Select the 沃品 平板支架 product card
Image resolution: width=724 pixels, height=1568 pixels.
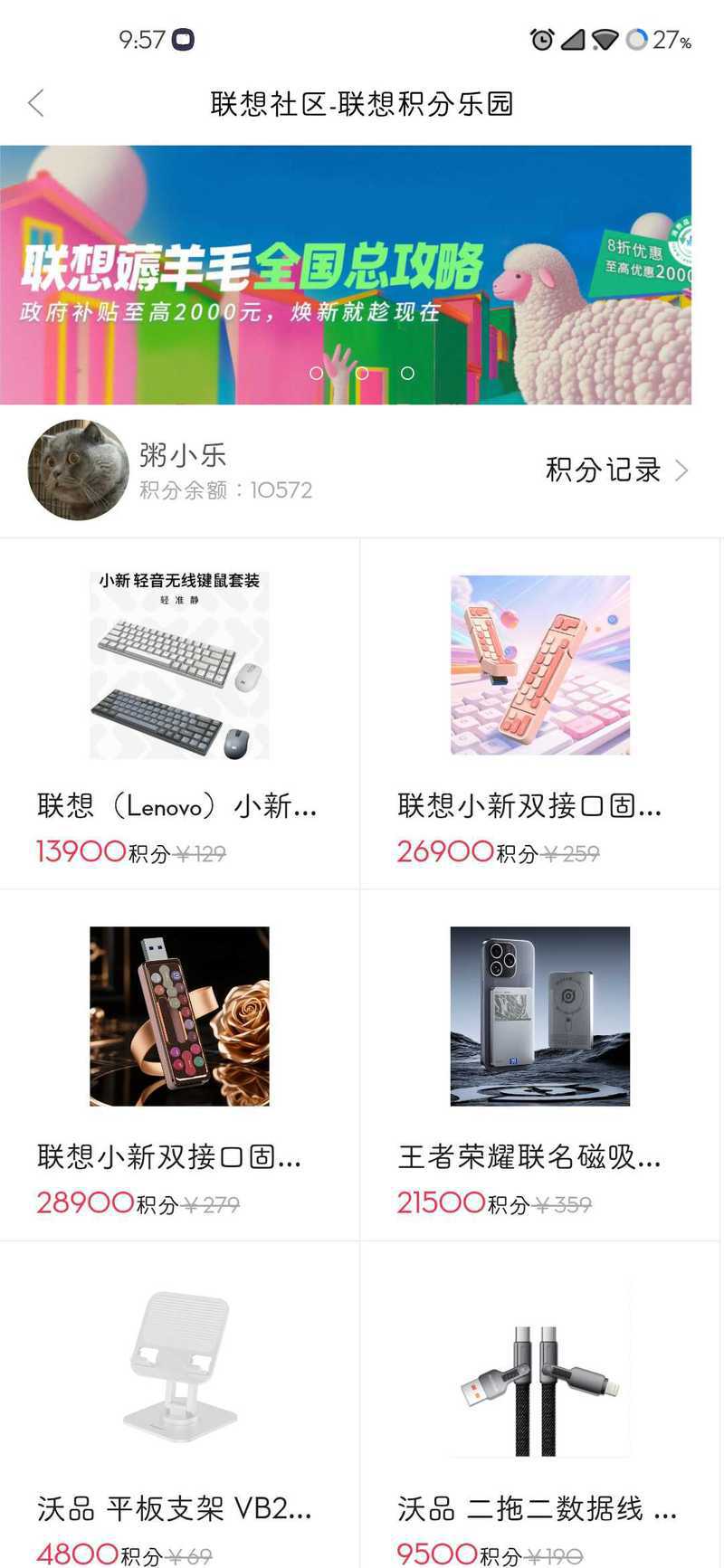point(179,1402)
